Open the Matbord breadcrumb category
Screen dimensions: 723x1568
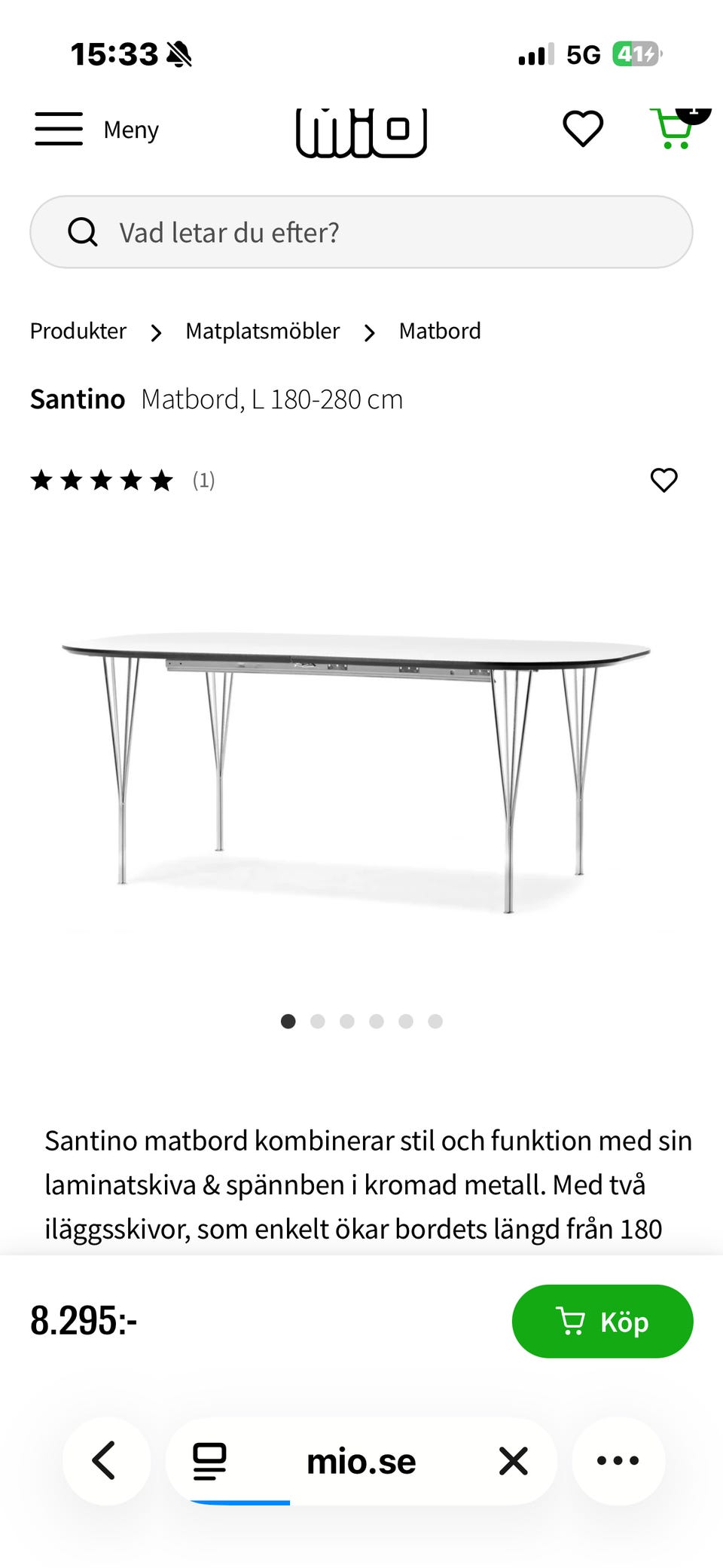coord(440,331)
